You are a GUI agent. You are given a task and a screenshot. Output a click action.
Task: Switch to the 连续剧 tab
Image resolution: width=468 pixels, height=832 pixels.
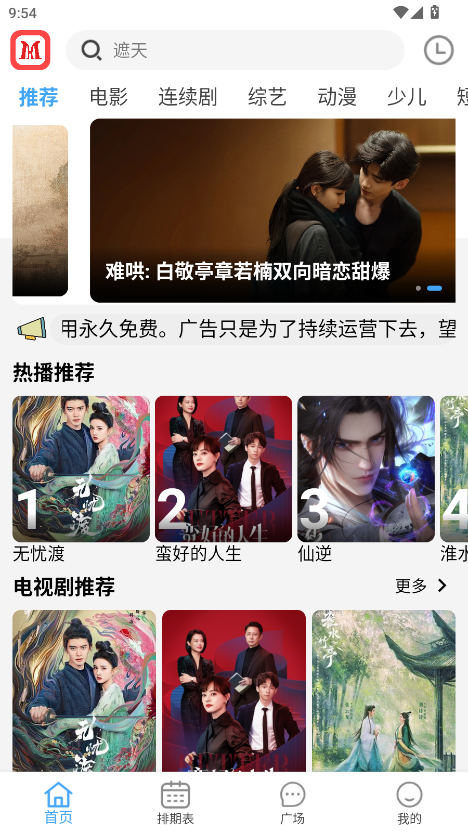pos(187,97)
